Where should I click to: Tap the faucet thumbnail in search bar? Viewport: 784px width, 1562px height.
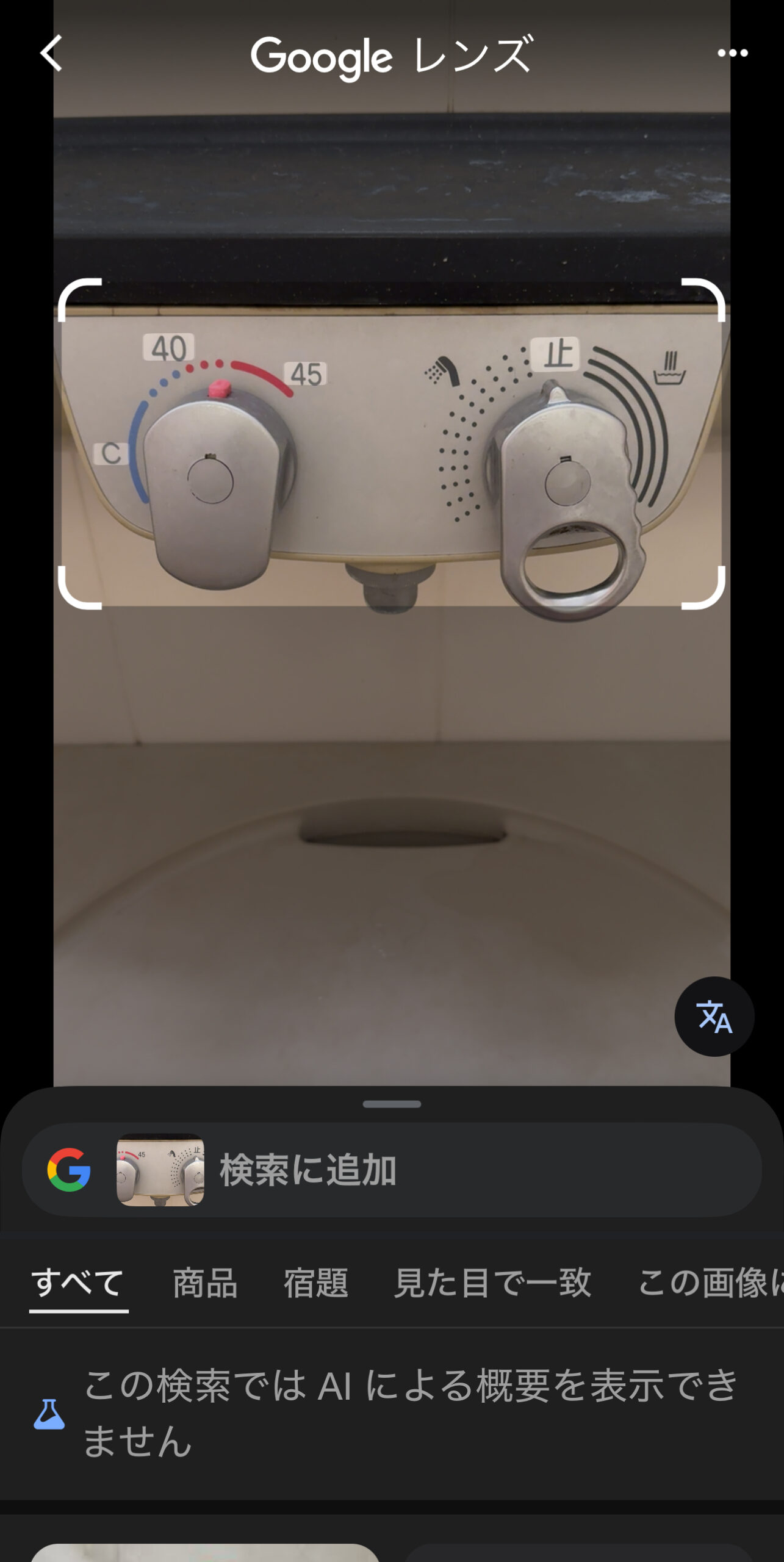coord(160,1170)
